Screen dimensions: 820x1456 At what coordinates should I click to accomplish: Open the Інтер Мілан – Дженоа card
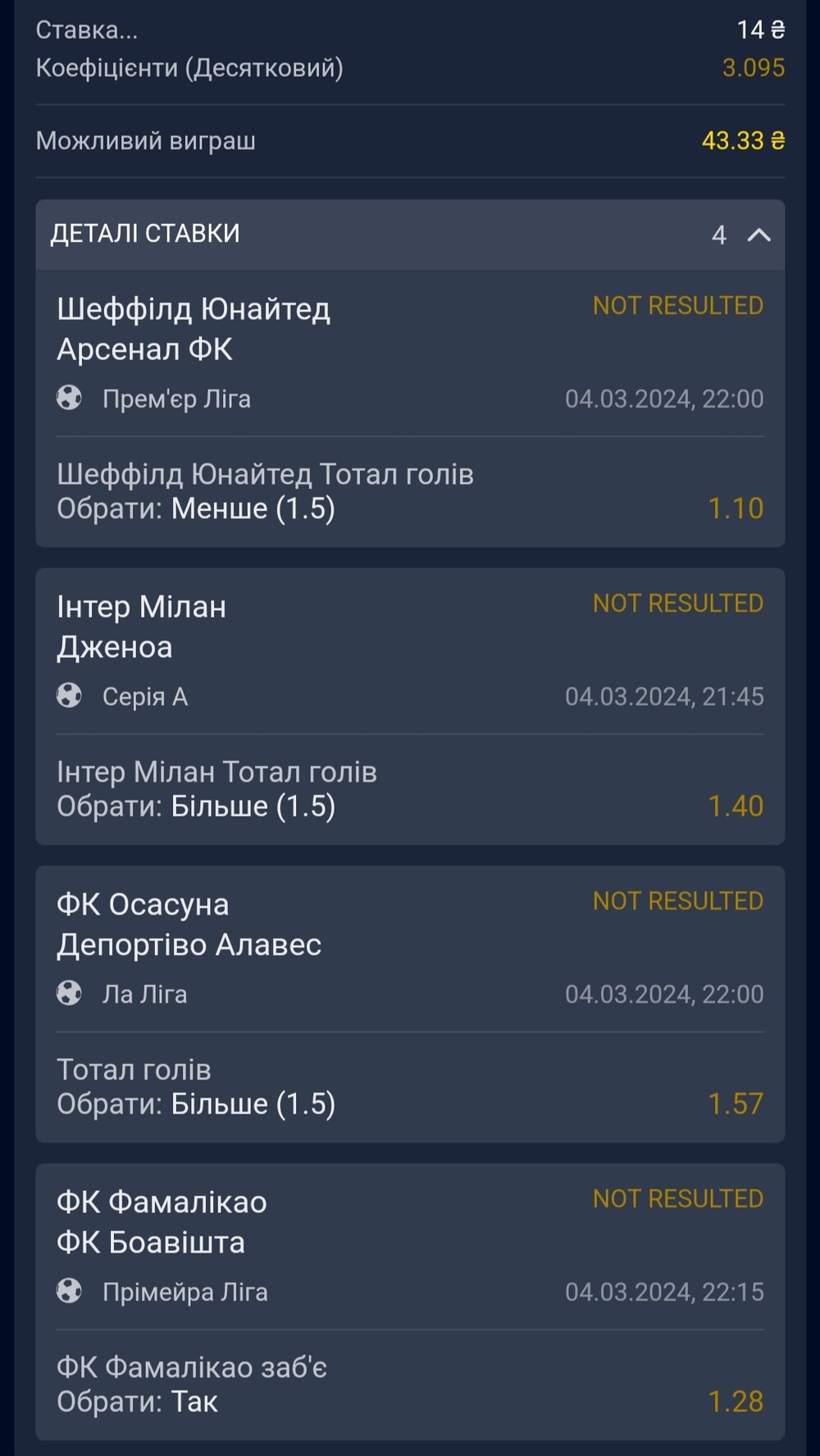click(x=410, y=706)
